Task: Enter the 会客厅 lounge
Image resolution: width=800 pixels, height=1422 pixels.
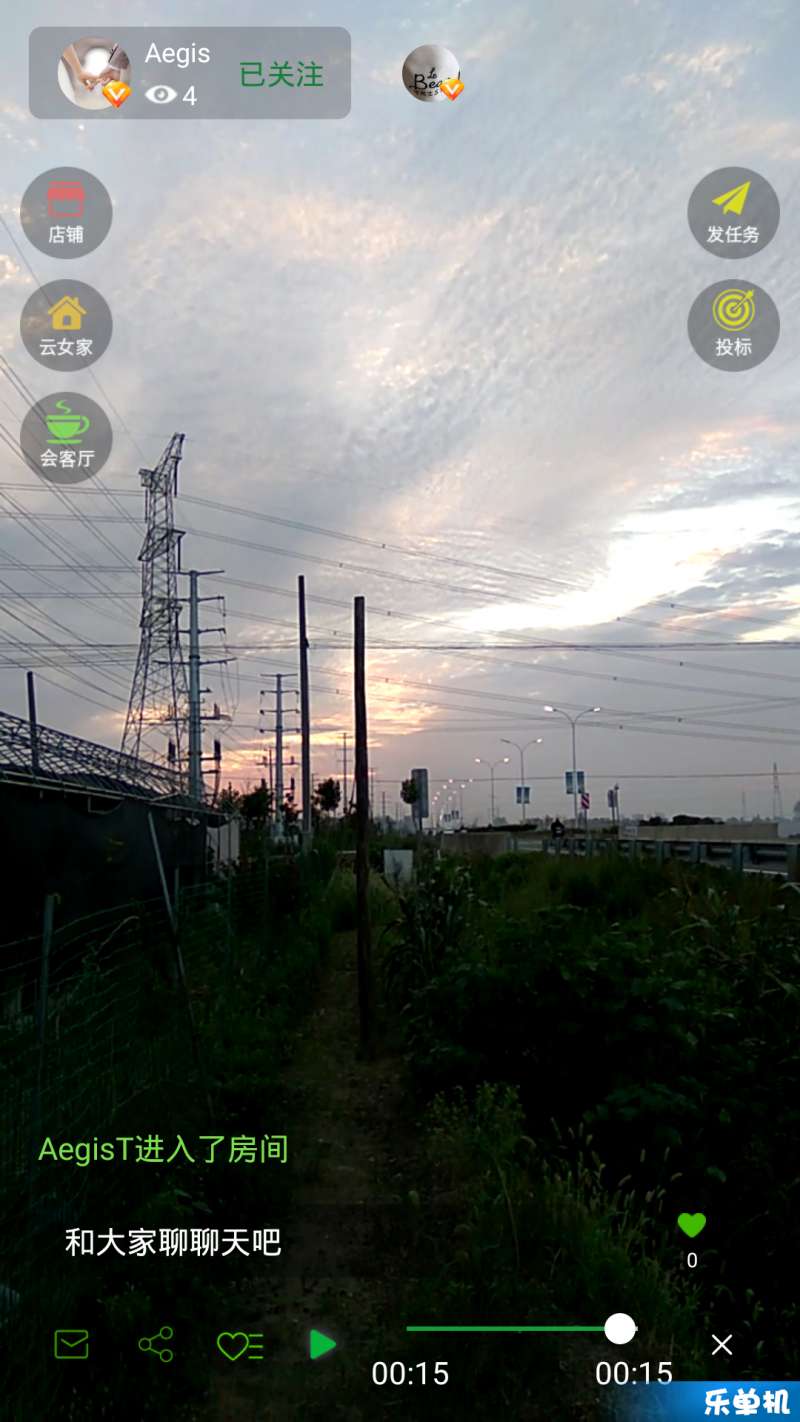Action: 66,437
